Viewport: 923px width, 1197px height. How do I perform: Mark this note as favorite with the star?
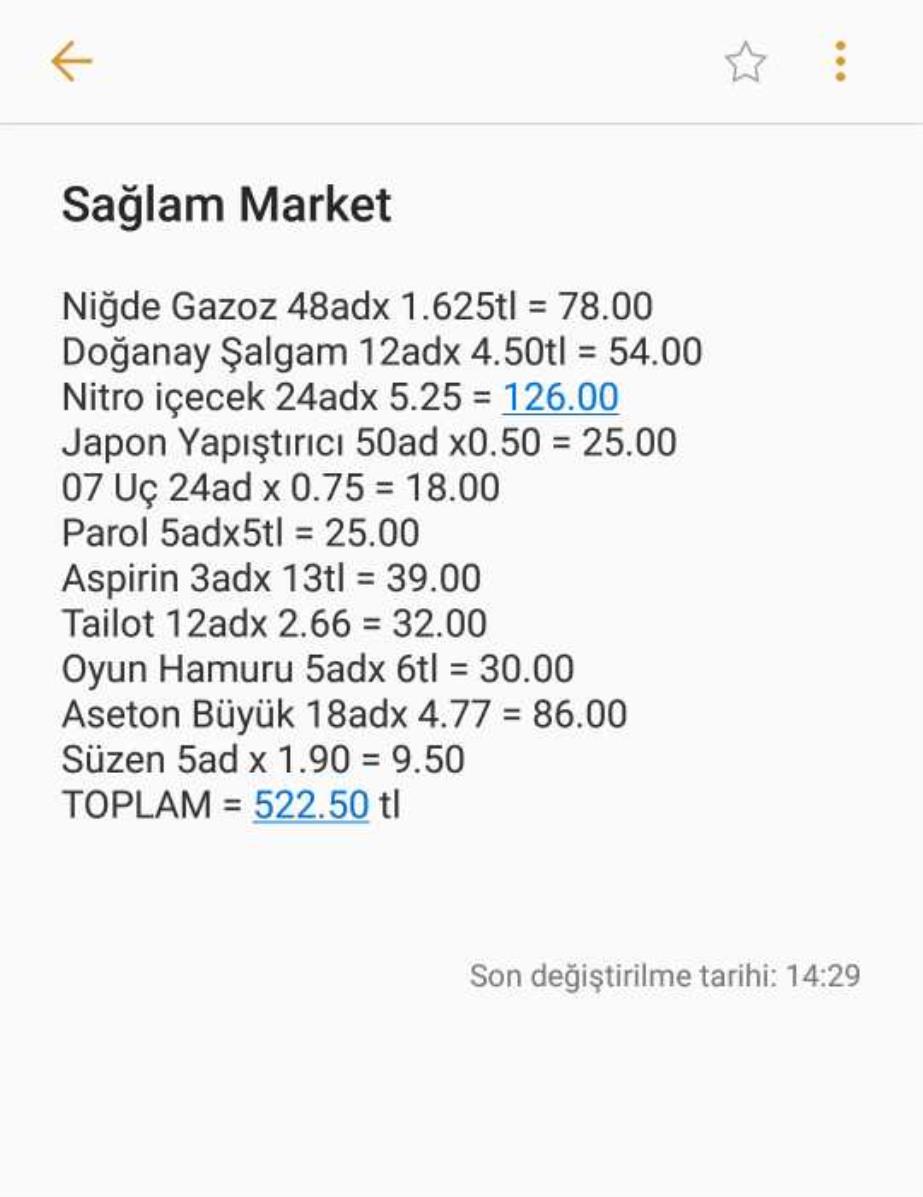click(745, 63)
